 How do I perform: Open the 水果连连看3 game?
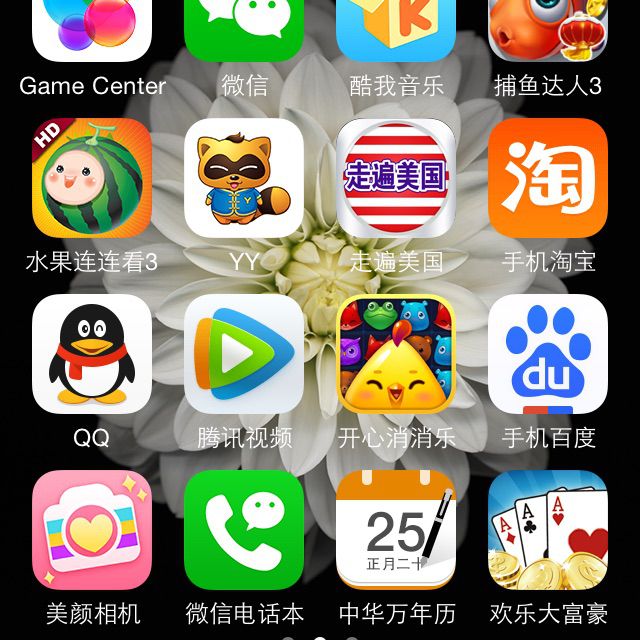tap(92, 178)
